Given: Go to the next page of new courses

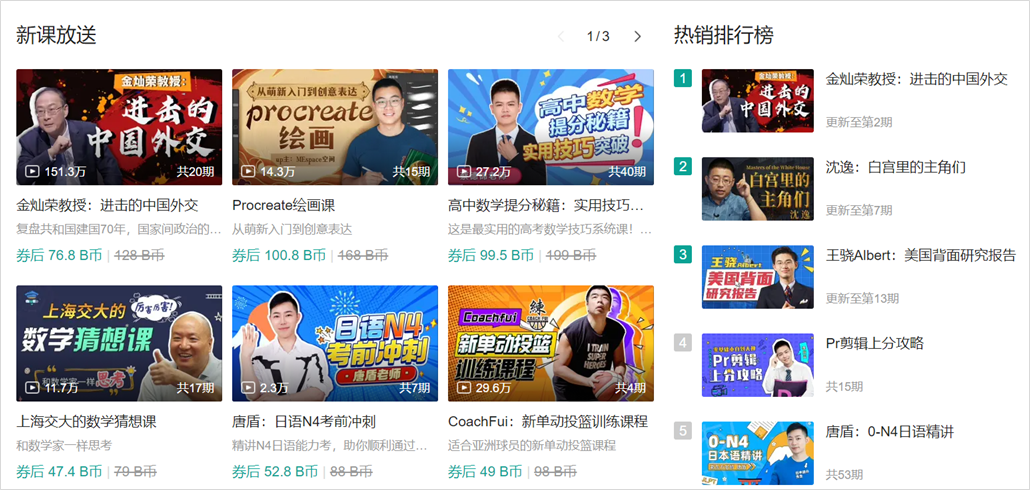Looking at the screenshot, I should tap(637, 37).
